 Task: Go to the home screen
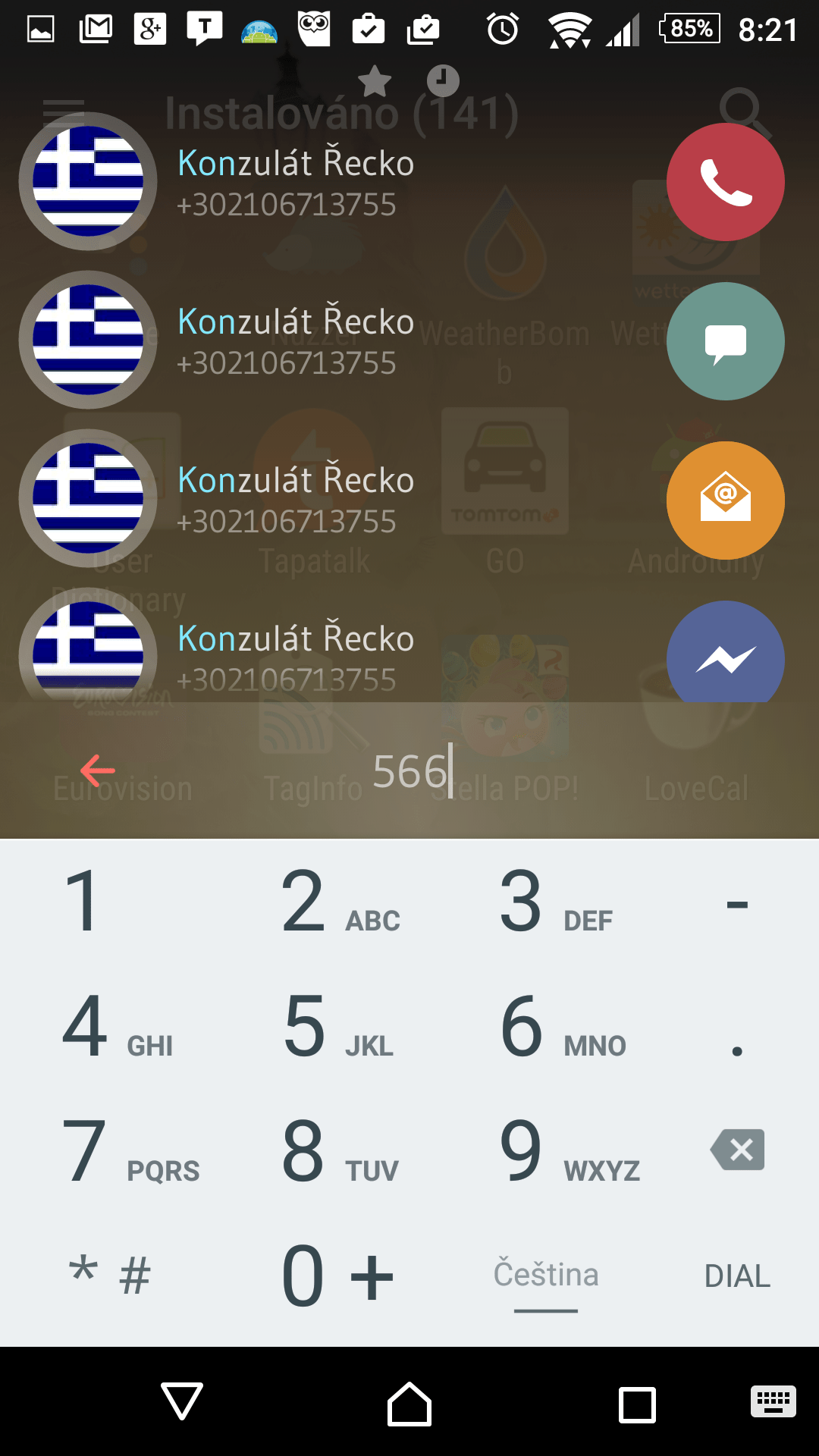[409, 1404]
